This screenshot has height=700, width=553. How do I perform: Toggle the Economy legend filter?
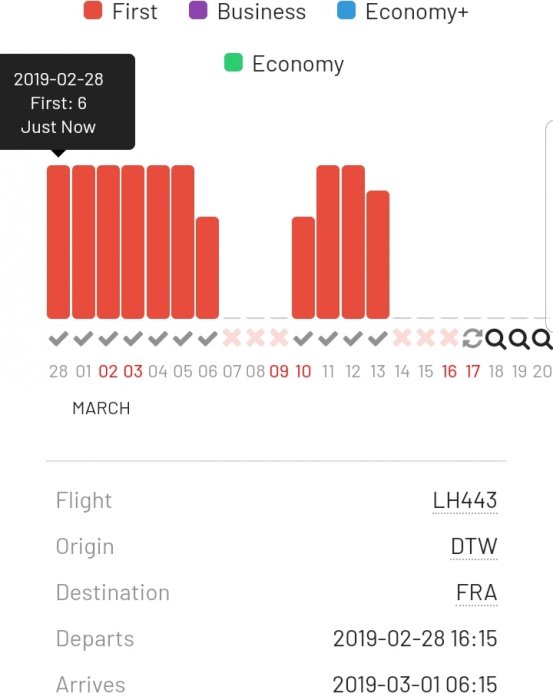[284, 63]
